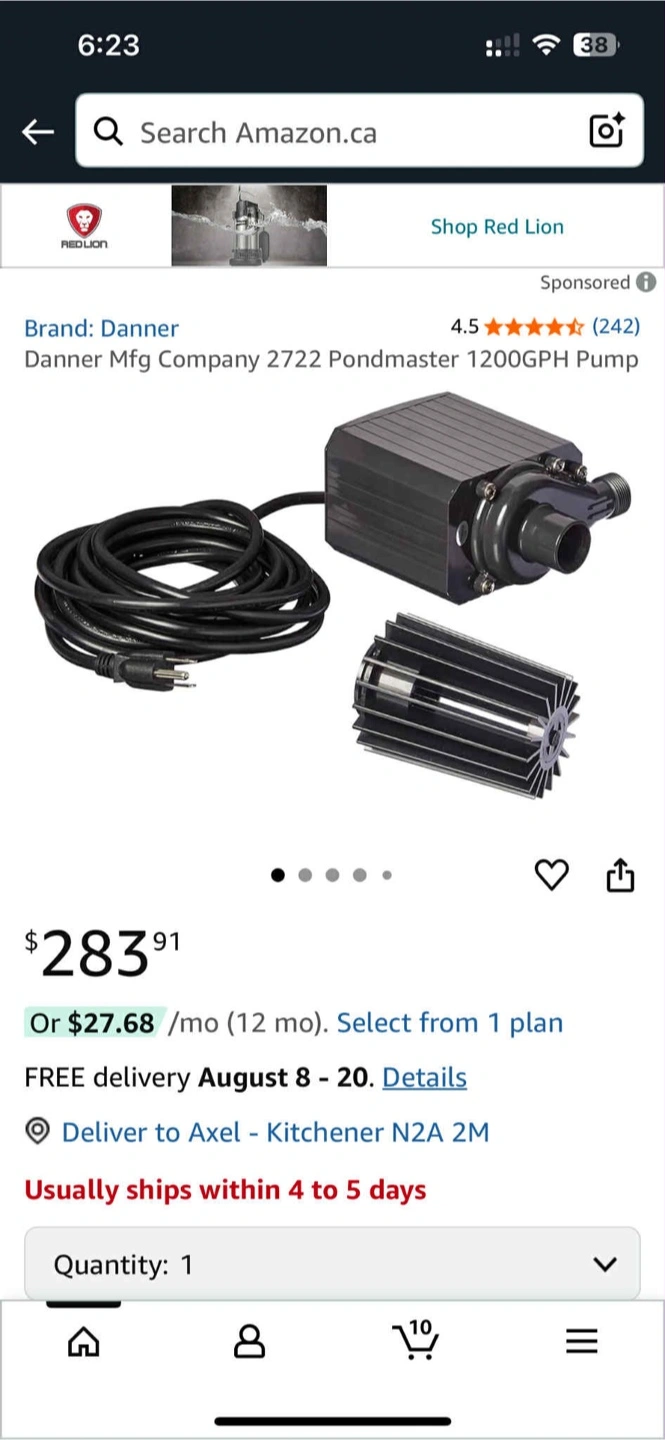Add this pump to wish list
Image resolution: width=665 pixels, height=1440 pixels.
coord(551,875)
